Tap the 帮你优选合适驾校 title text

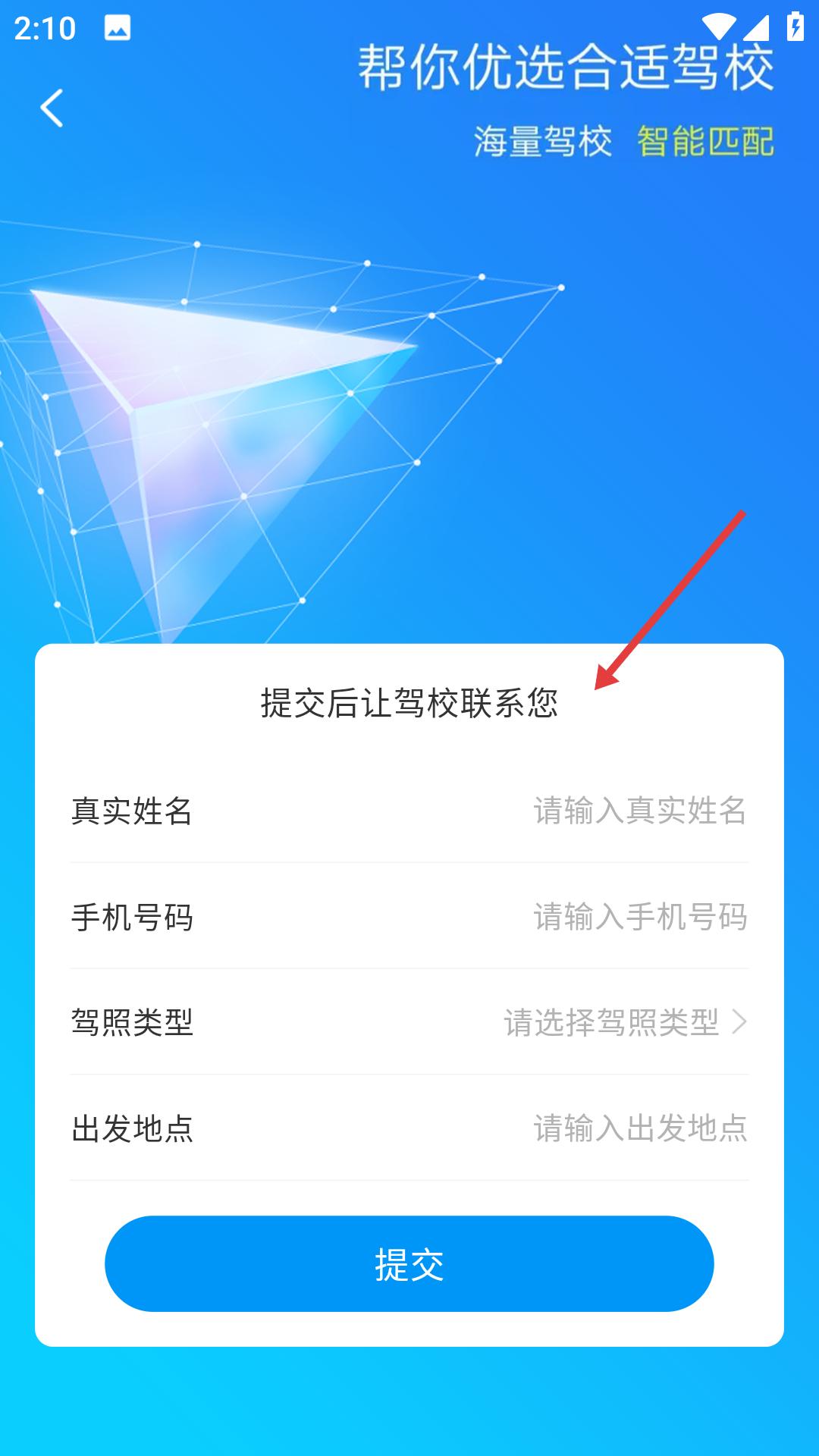567,67
